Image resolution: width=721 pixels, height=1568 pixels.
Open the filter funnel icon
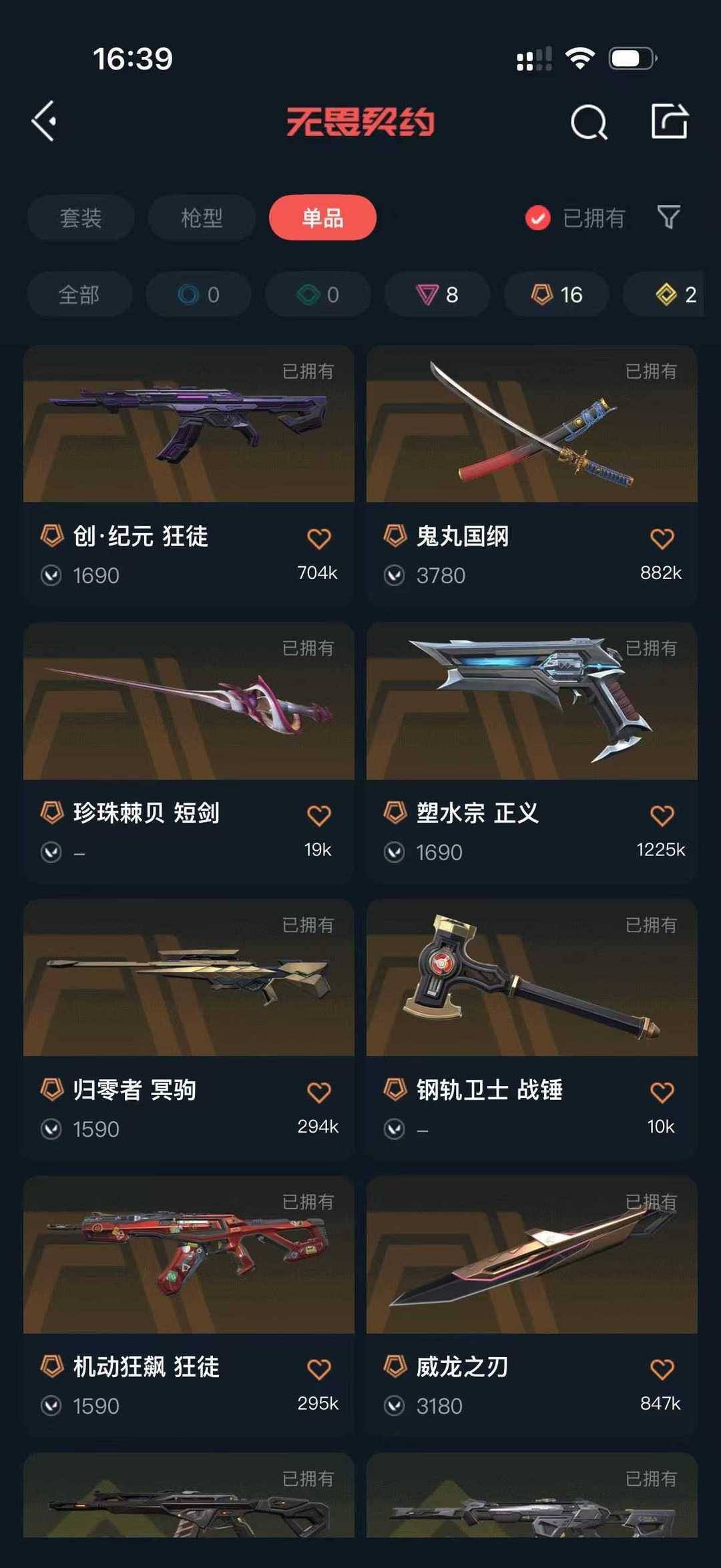point(670,218)
